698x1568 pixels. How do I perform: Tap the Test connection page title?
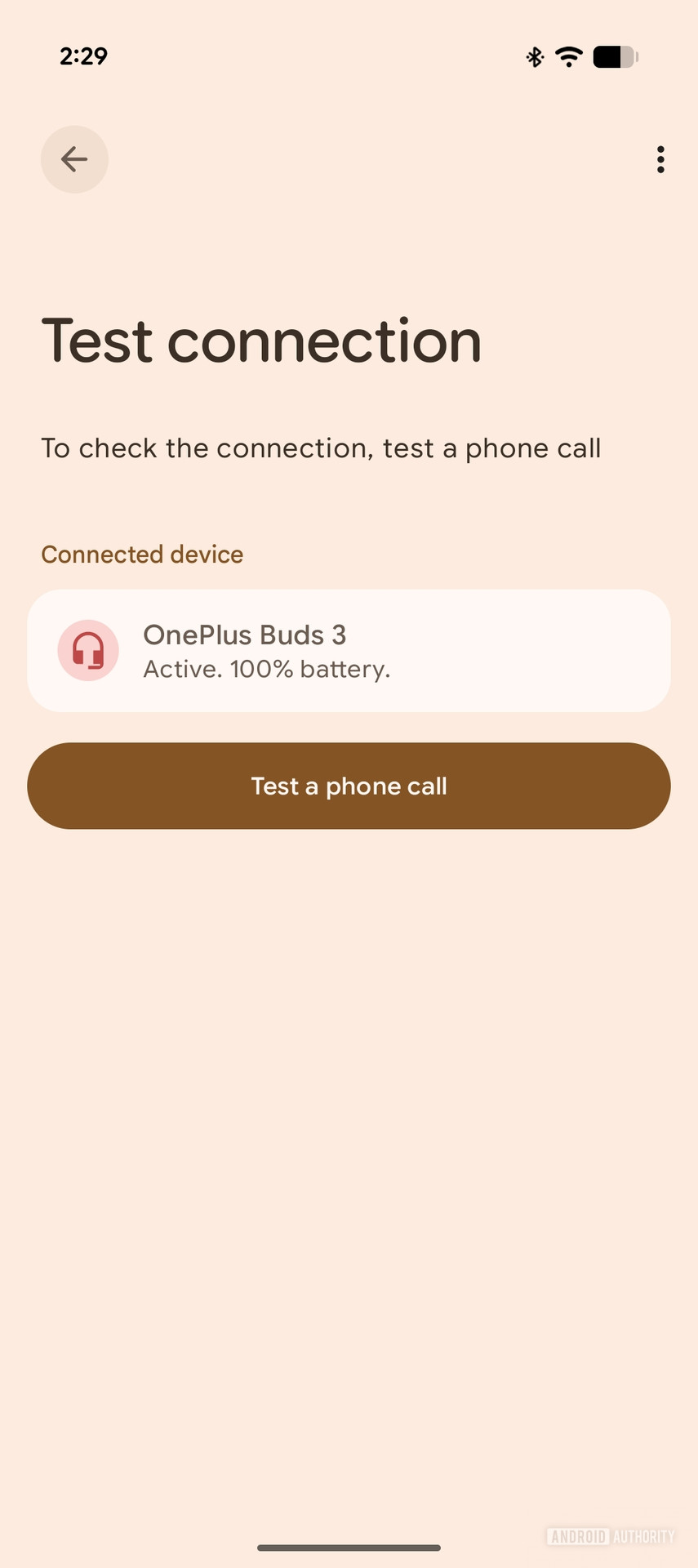click(x=261, y=341)
